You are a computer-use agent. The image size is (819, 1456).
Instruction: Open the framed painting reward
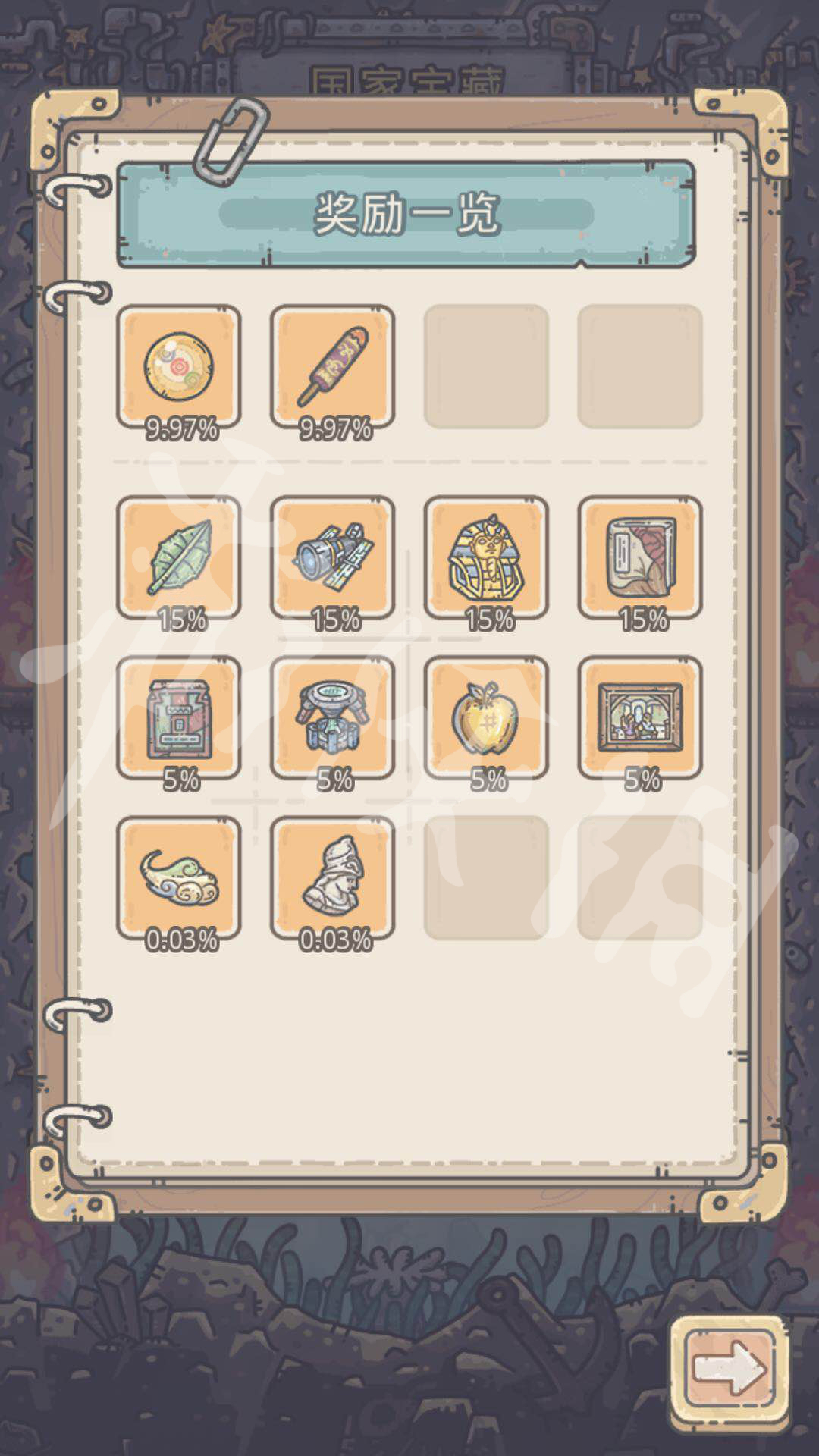tap(640, 718)
